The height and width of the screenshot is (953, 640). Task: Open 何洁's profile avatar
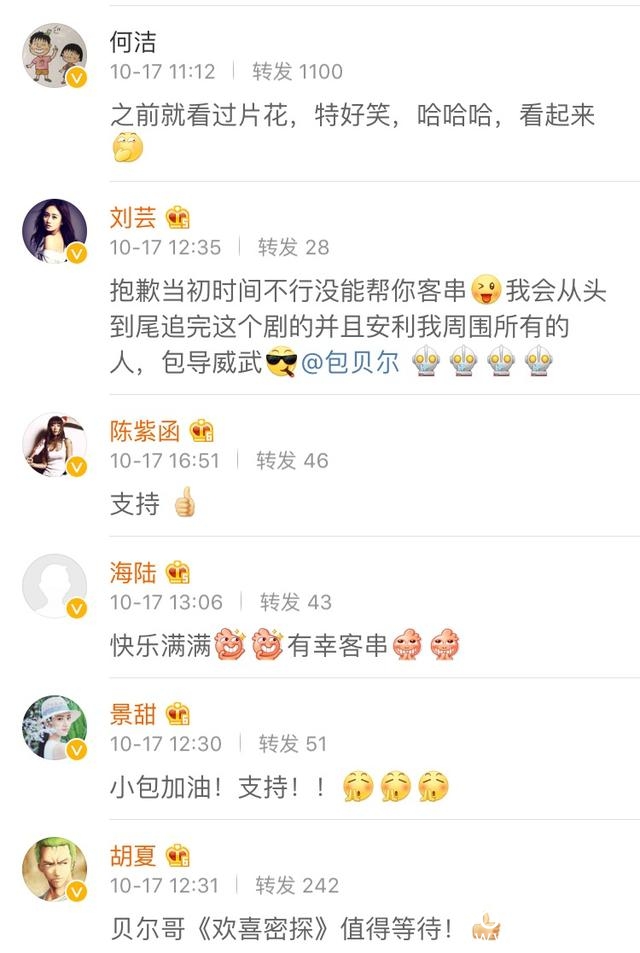tap(55, 55)
